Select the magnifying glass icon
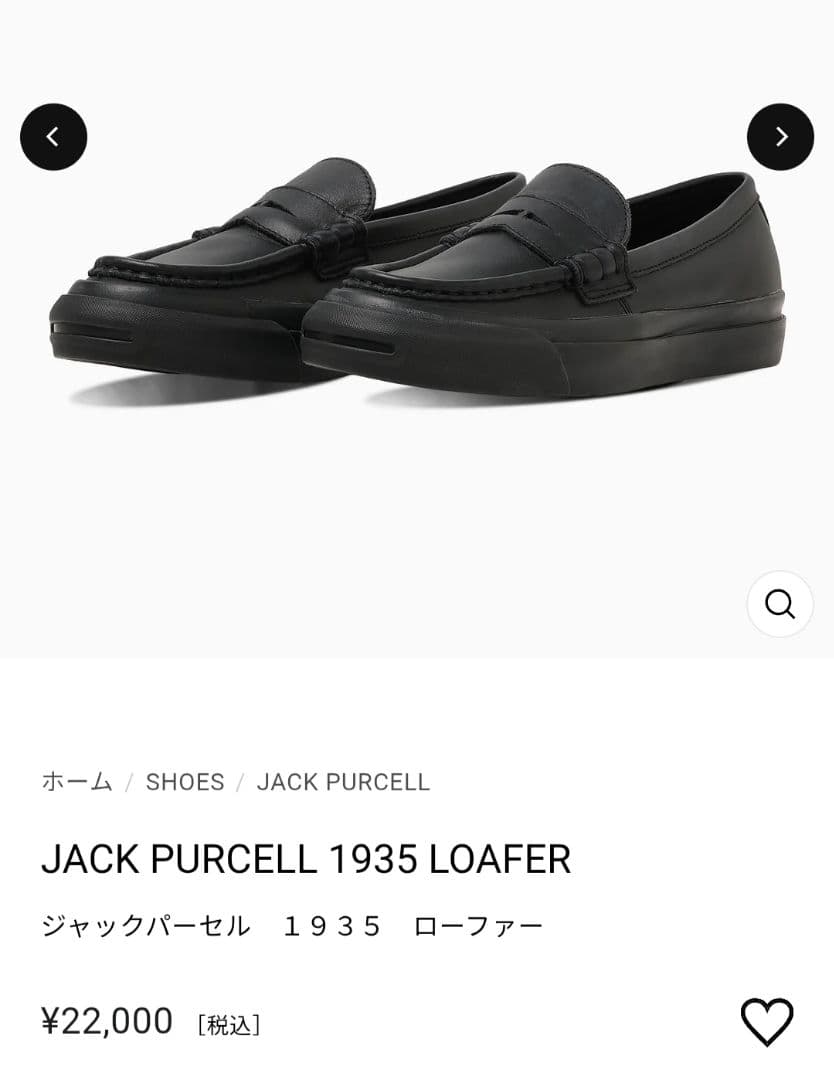This screenshot has height=1080, width=834. point(780,602)
